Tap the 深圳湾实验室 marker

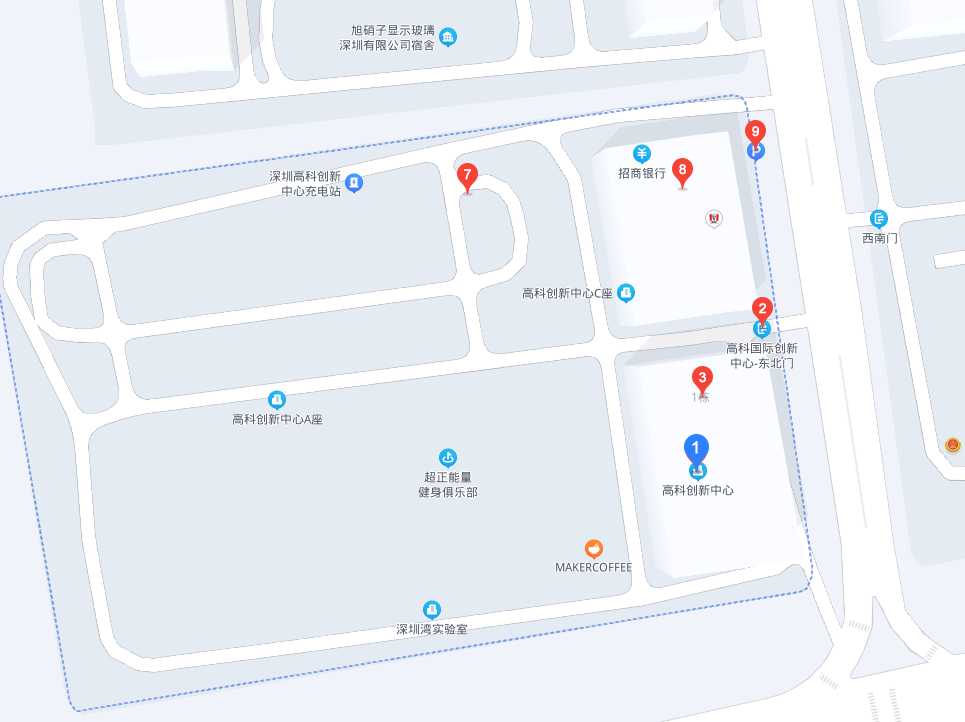pyautogui.click(x=432, y=610)
